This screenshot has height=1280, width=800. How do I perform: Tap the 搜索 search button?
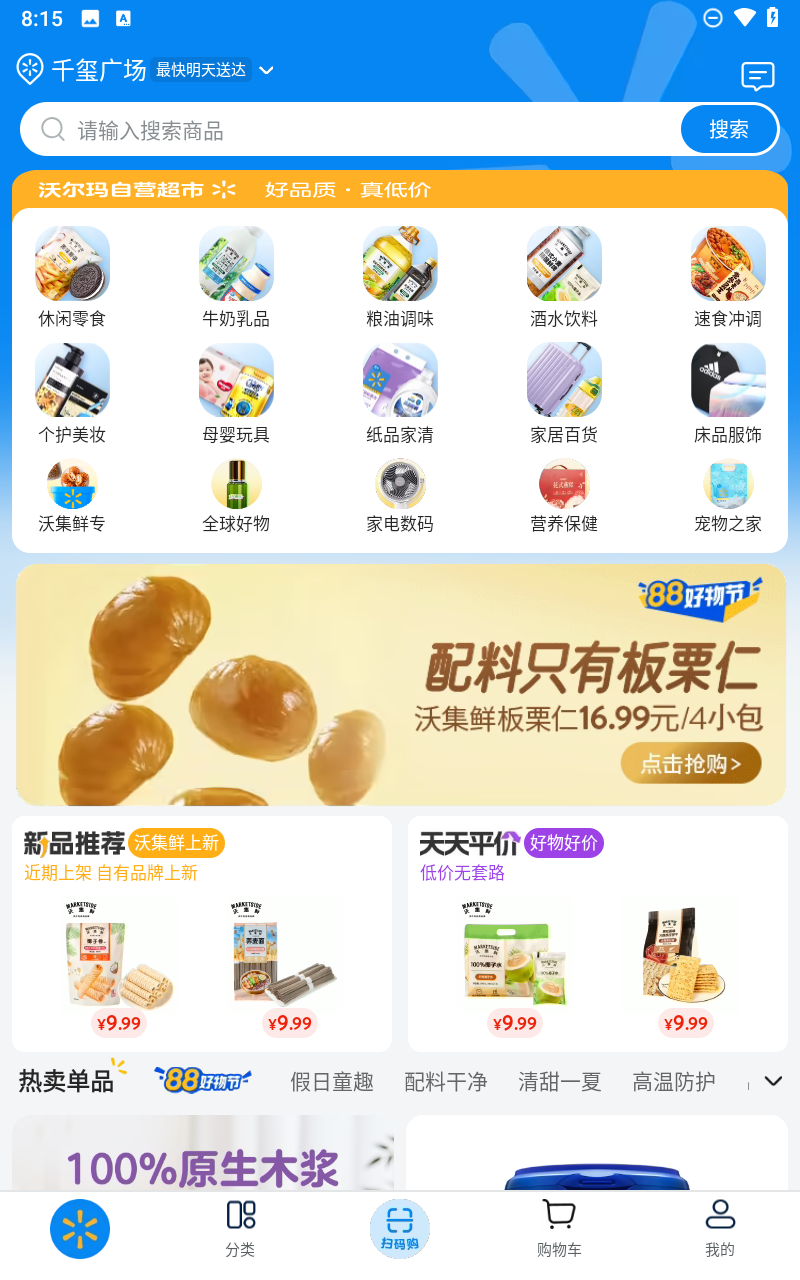729,129
